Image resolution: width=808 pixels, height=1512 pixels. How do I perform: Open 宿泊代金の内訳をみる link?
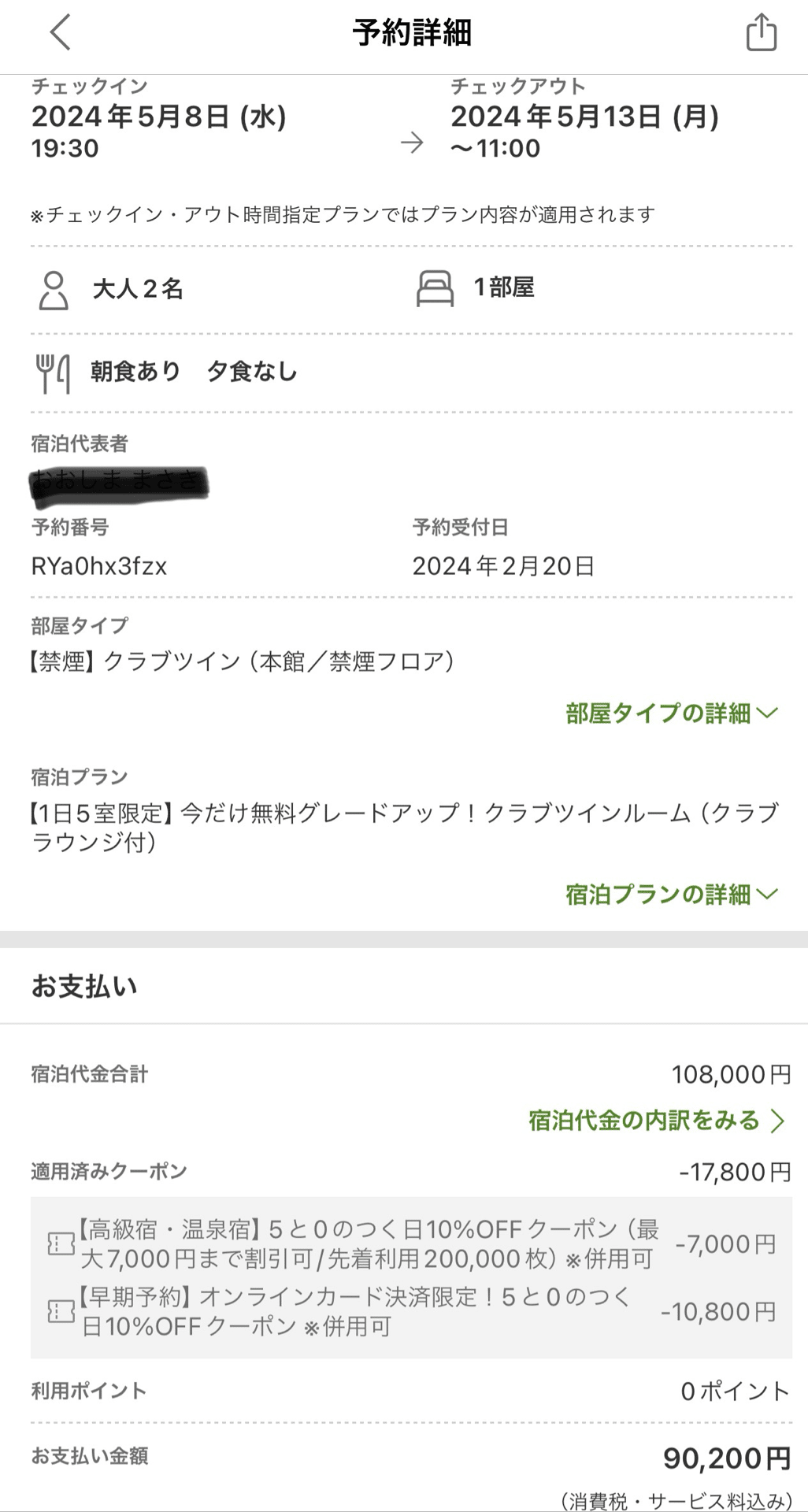(656, 1121)
